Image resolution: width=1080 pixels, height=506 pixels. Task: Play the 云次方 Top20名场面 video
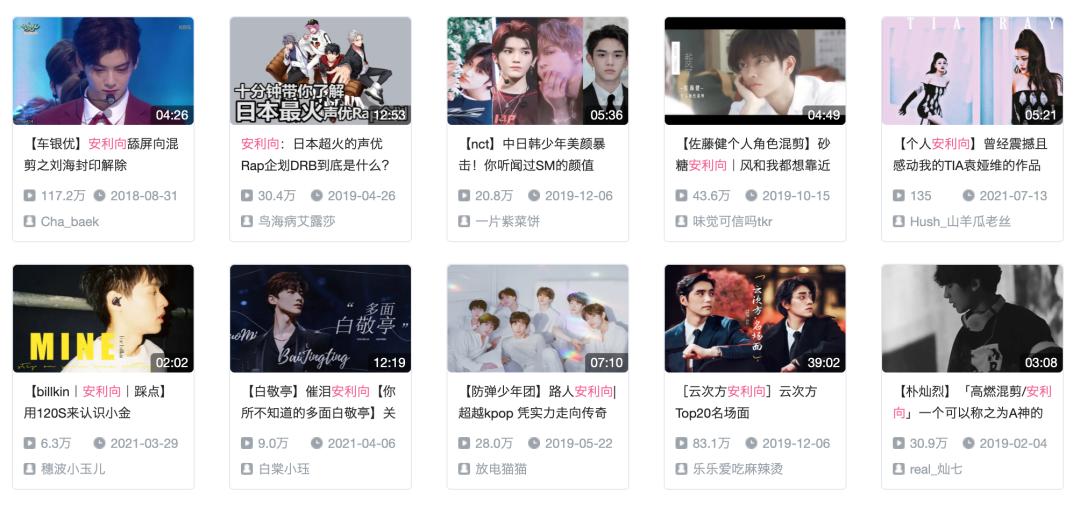tap(755, 318)
